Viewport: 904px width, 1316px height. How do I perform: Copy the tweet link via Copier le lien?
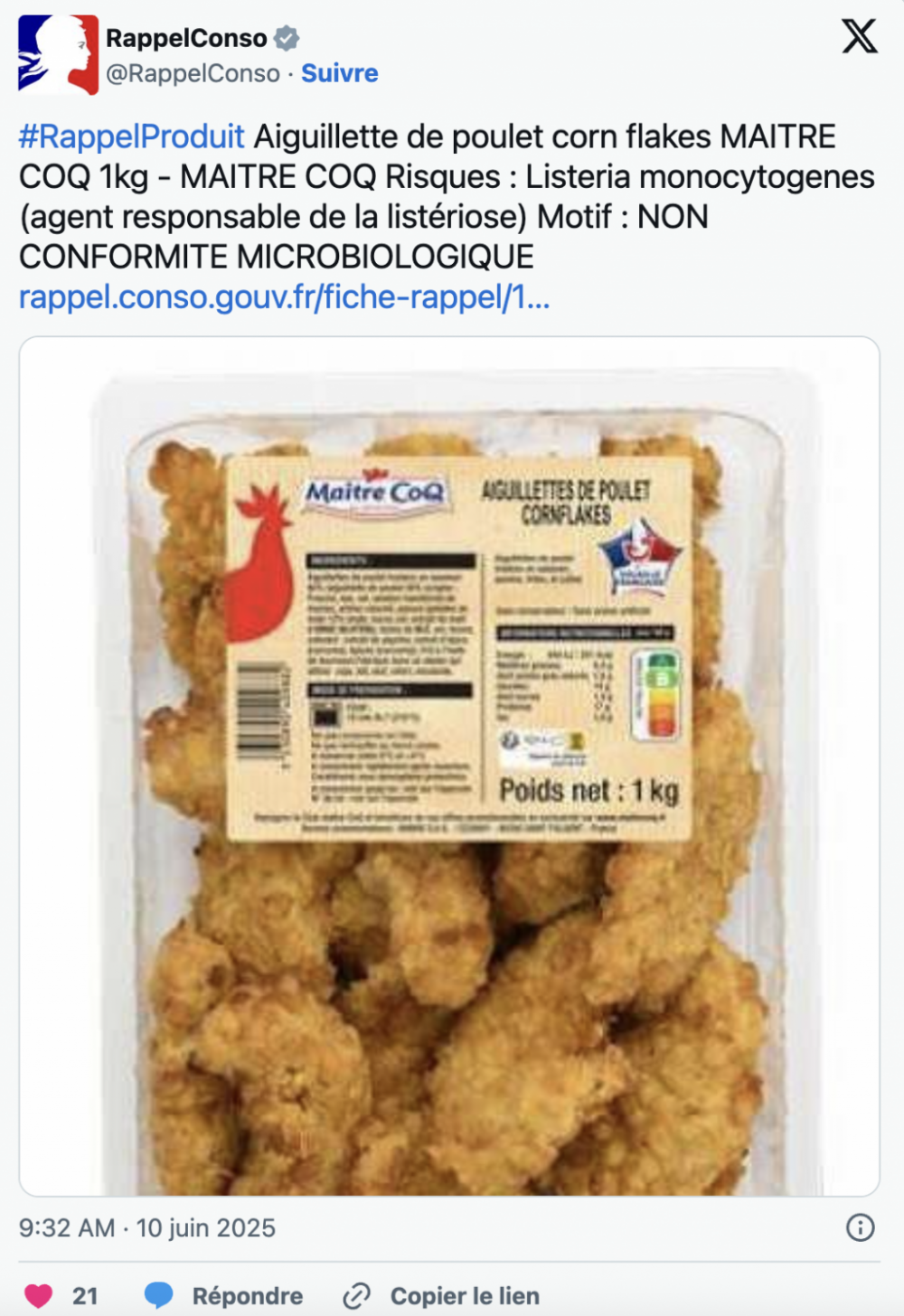coord(442,1295)
